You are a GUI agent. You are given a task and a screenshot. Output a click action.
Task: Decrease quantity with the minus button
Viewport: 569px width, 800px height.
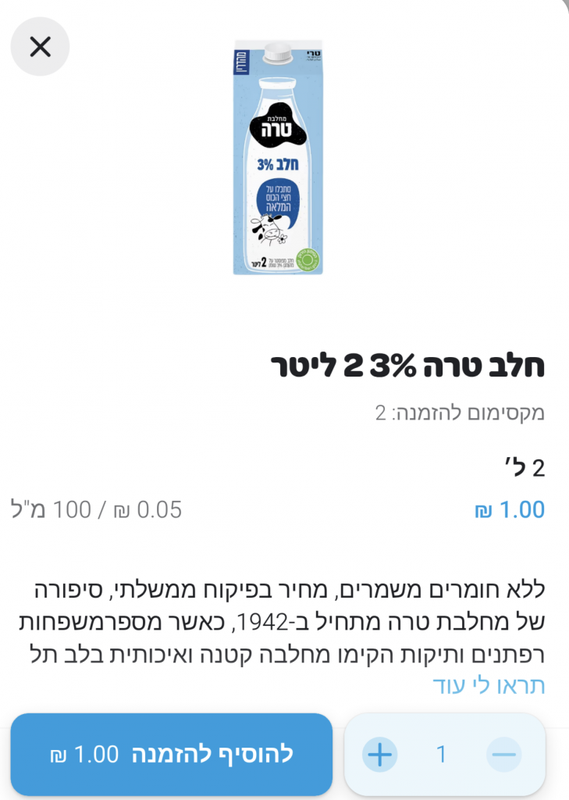click(x=504, y=754)
